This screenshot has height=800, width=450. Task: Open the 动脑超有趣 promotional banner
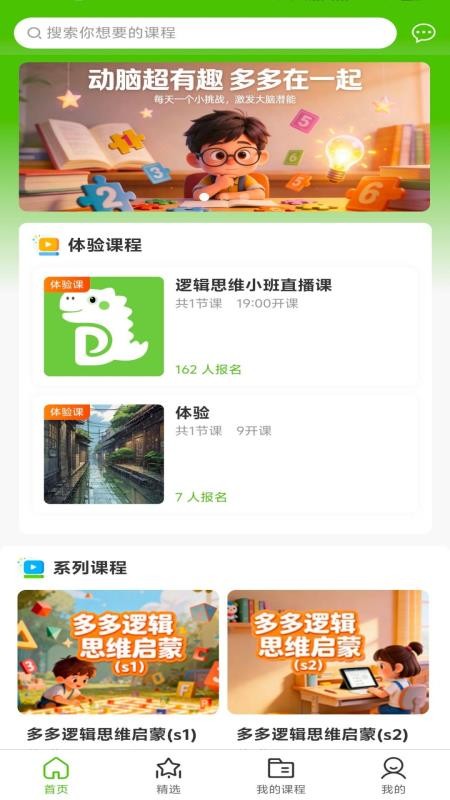pyautogui.click(x=224, y=137)
